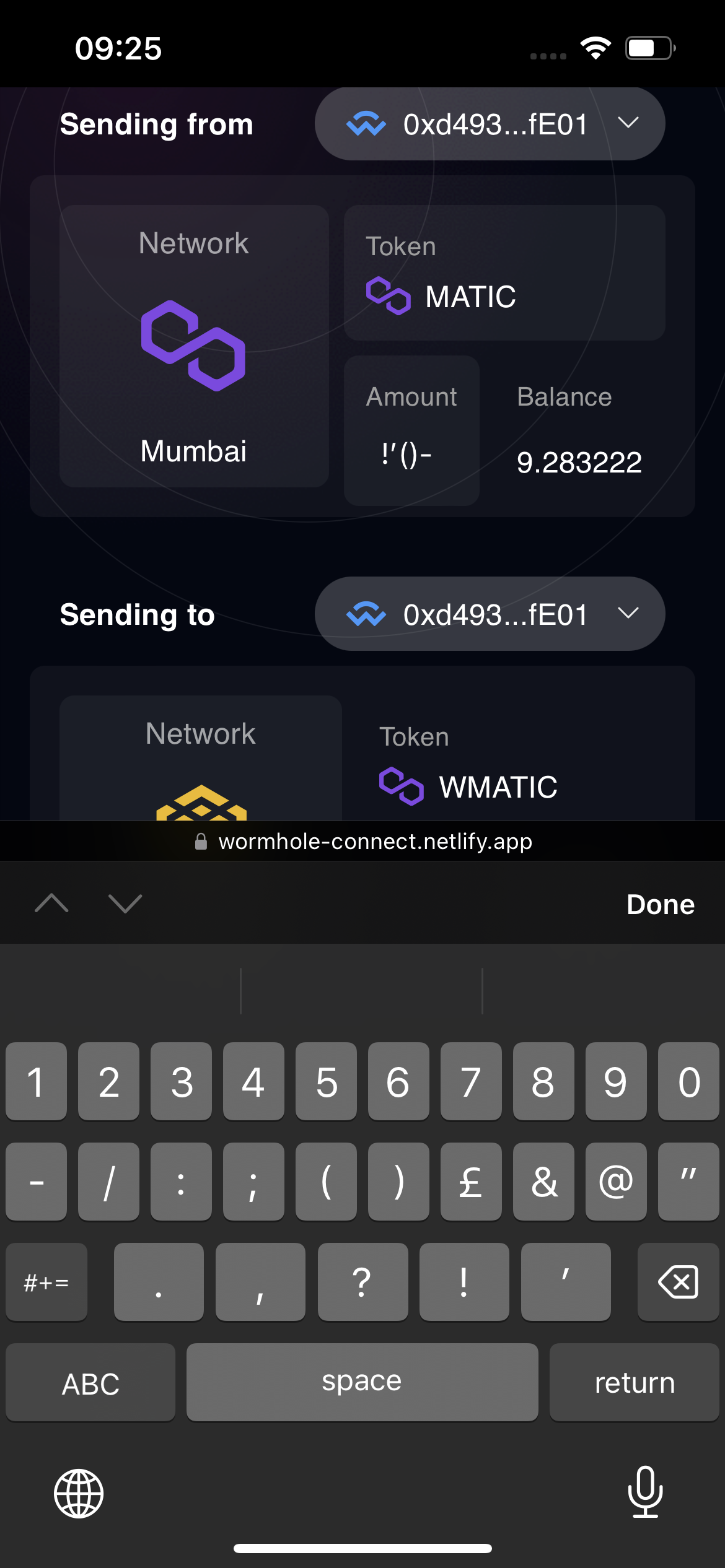Viewport: 725px width, 1568px height.
Task: Tap the down chevron for next field
Action: (x=125, y=904)
